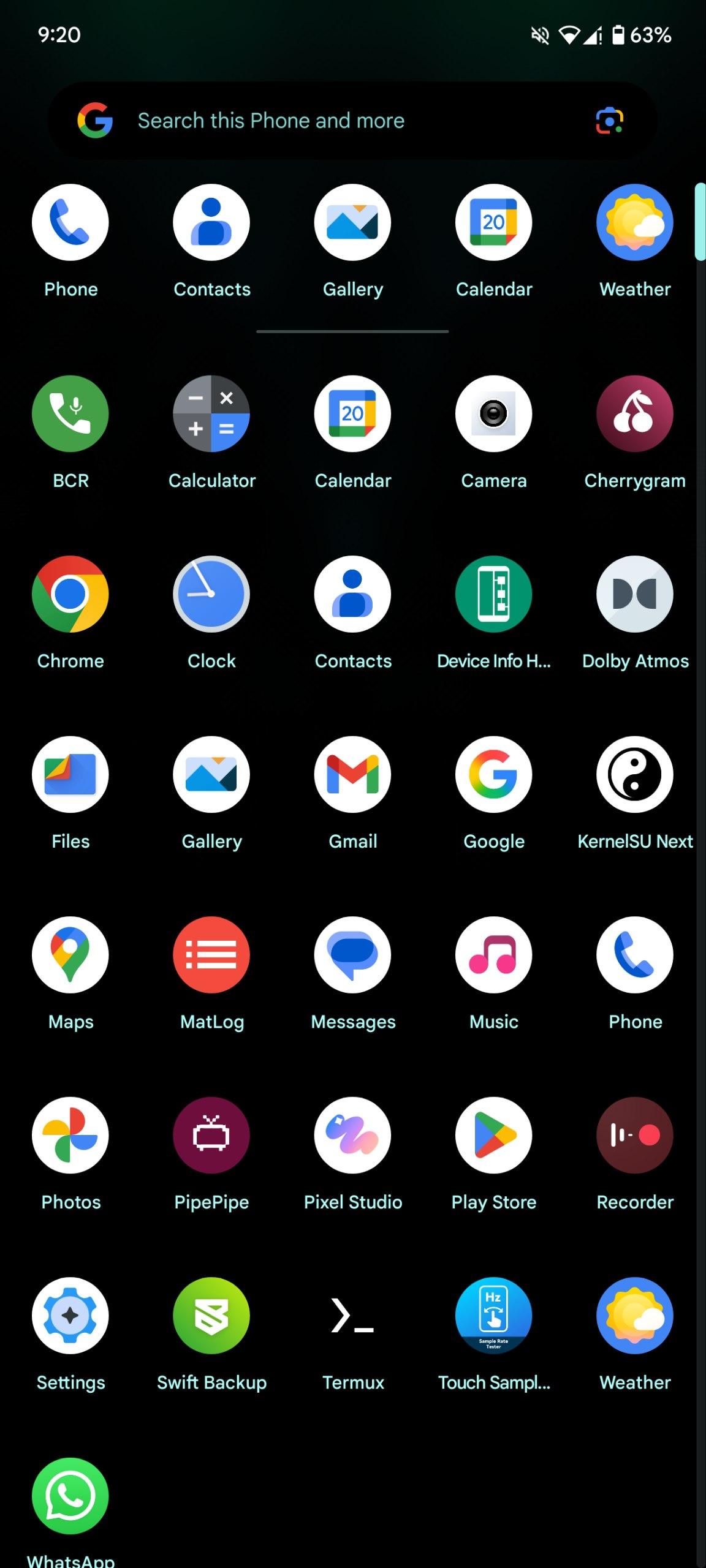Image resolution: width=706 pixels, height=1568 pixels.
Task: Open Gmail
Action: pyautogui.click(x=352, y=774)
